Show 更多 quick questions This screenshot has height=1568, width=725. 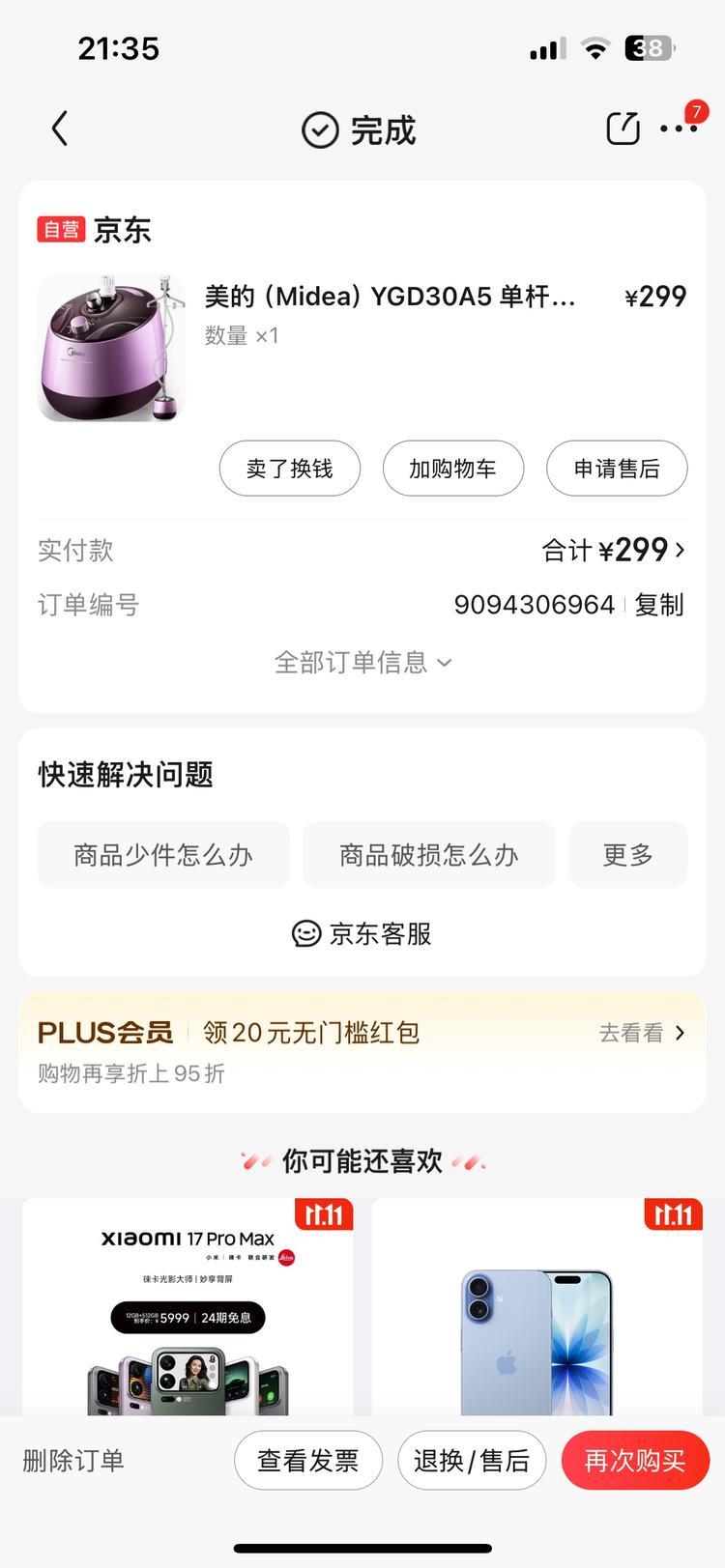[628, 855]
